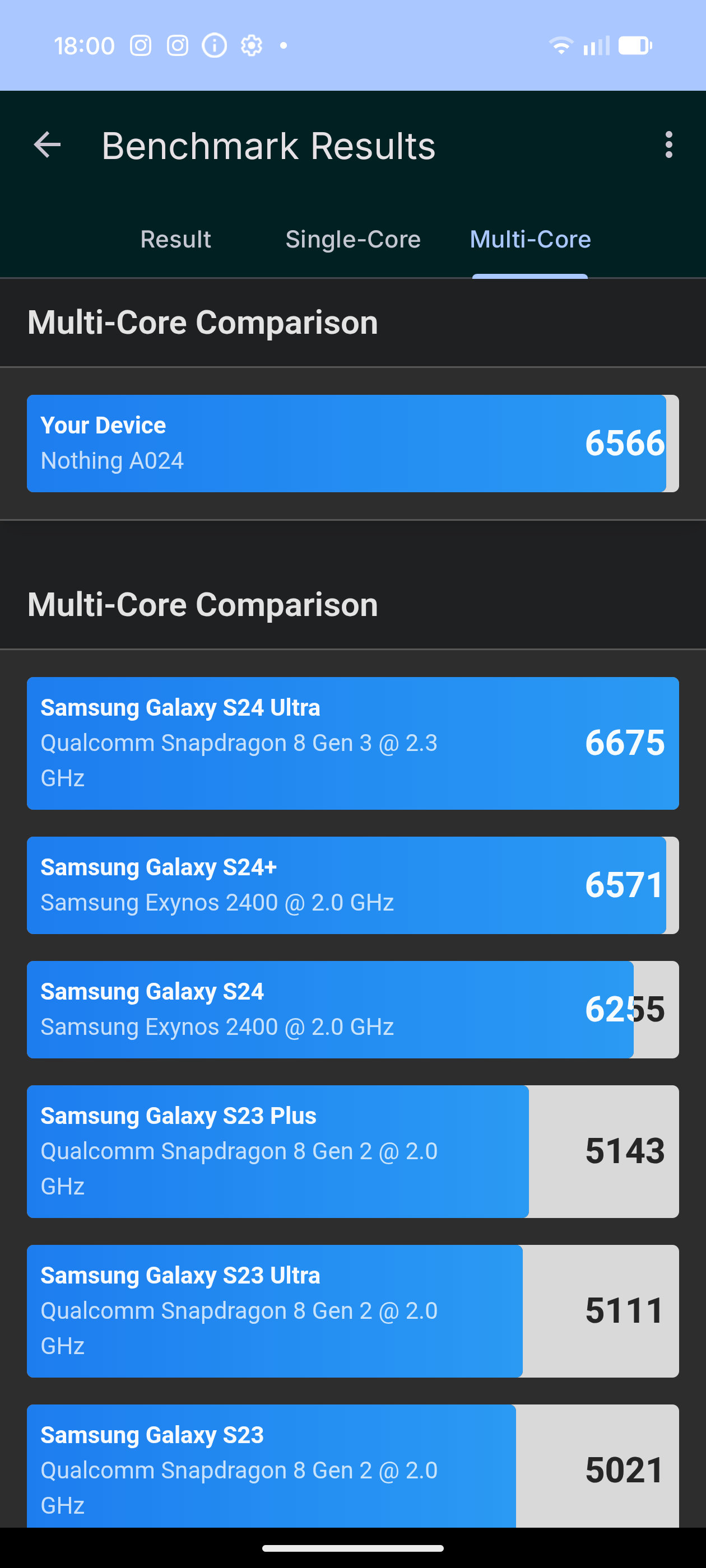Switch to the Result tab
This screenshot has height=1568, width=706.
(175, 239)
